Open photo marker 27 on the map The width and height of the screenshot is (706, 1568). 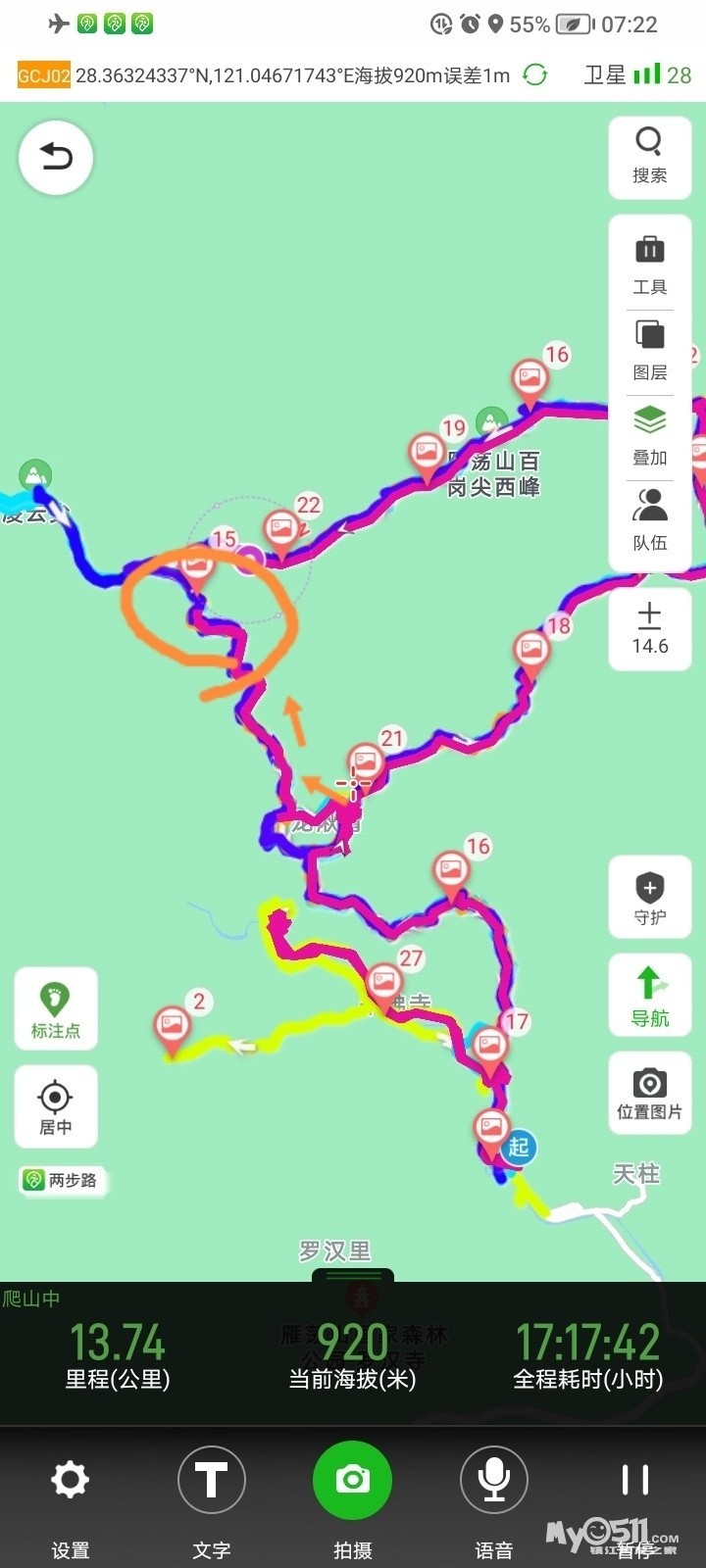pyautogui.click(x=383, y=981)
